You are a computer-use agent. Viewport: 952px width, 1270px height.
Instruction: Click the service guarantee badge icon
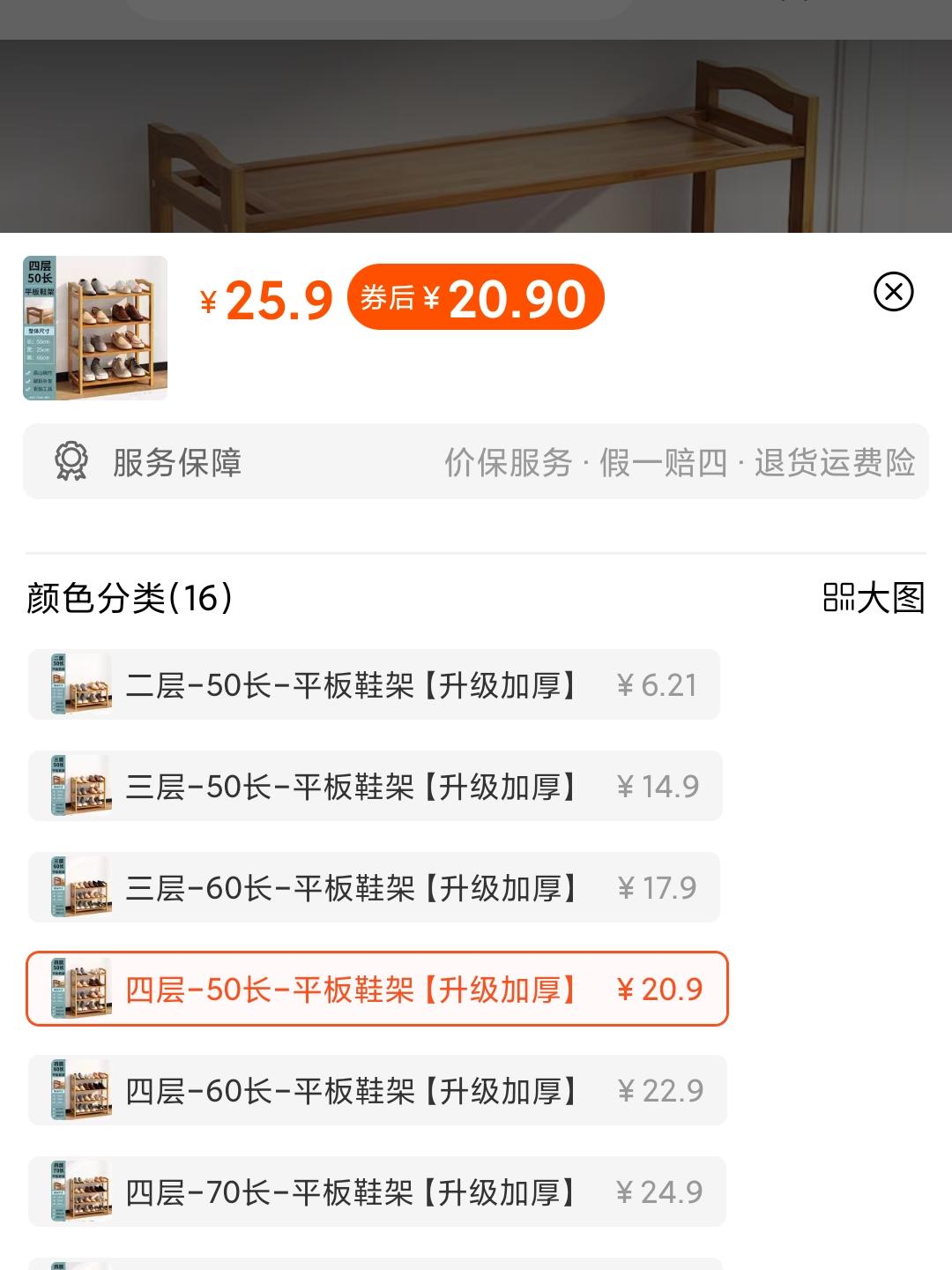tap(72, 459)
